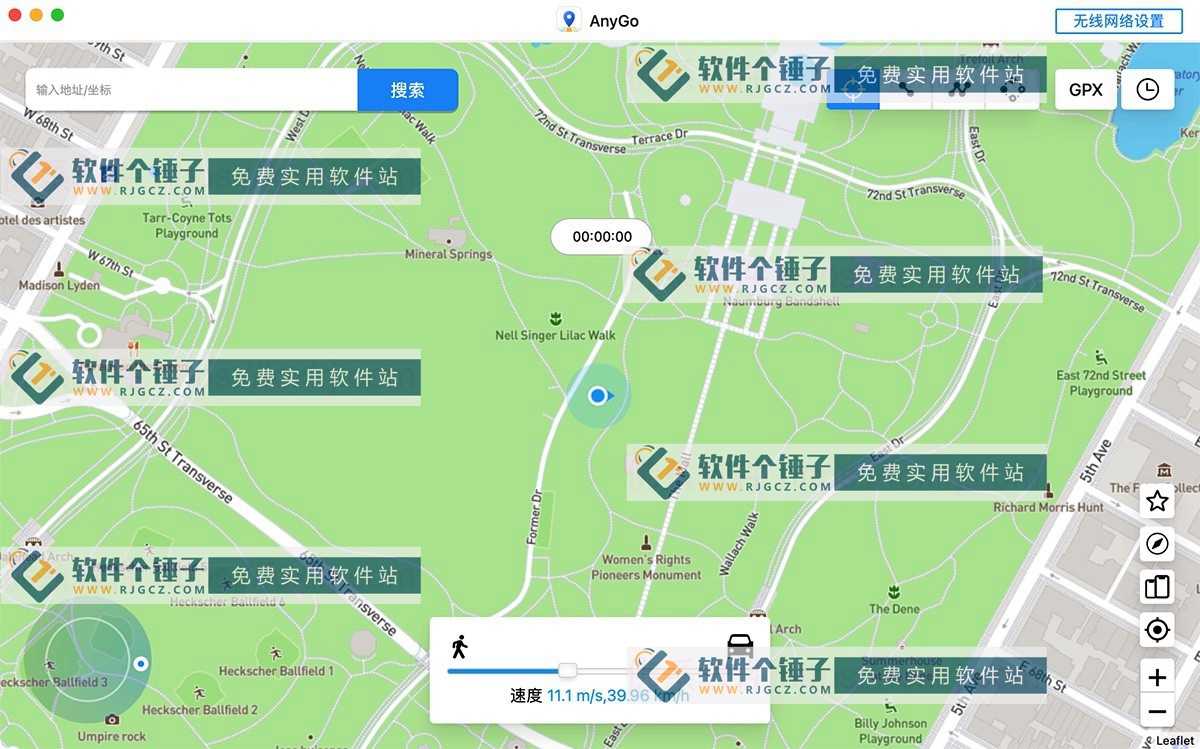
Task: Switch to two-spot route mode
Action: [x=906, y=90]
